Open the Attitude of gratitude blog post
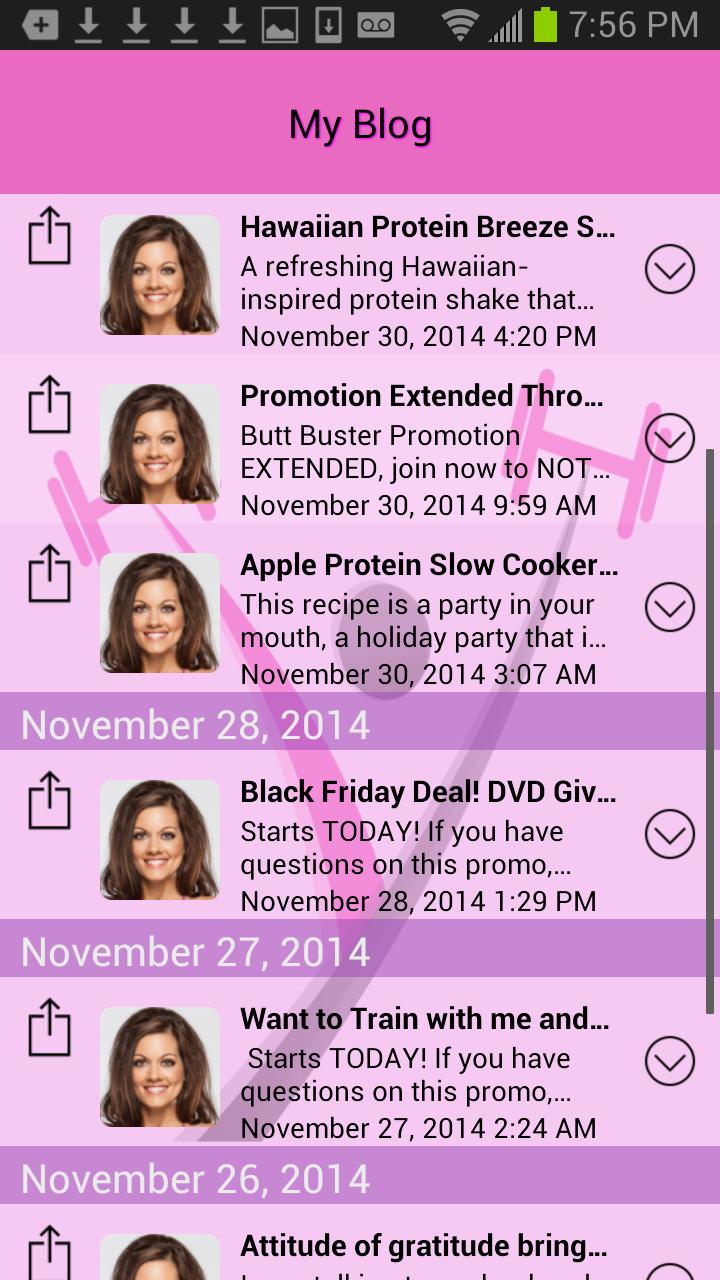The image size is (720, 1280). (427, 1250)
